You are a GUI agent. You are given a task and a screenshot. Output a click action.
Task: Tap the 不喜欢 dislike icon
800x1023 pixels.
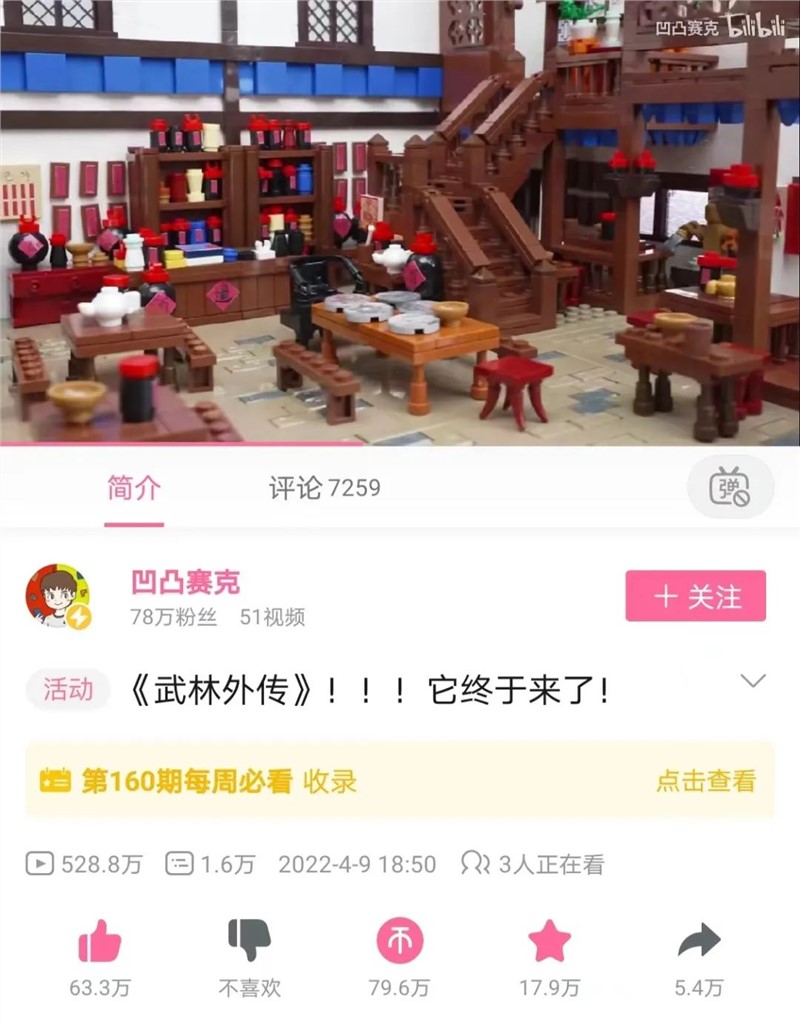249,941
